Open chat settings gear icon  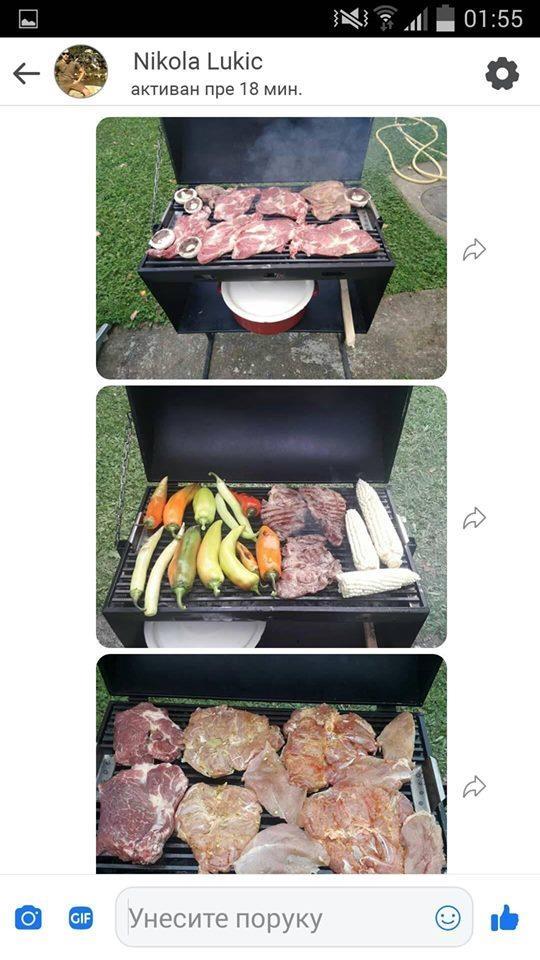click(502, 73)
